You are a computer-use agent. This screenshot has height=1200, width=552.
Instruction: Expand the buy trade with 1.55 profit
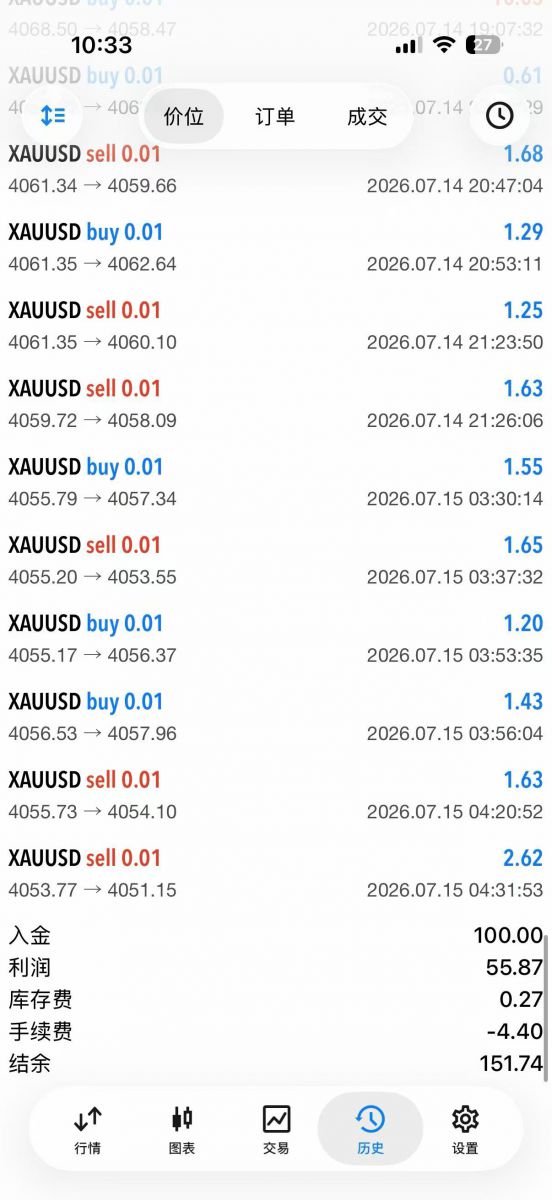coord(276,482)
